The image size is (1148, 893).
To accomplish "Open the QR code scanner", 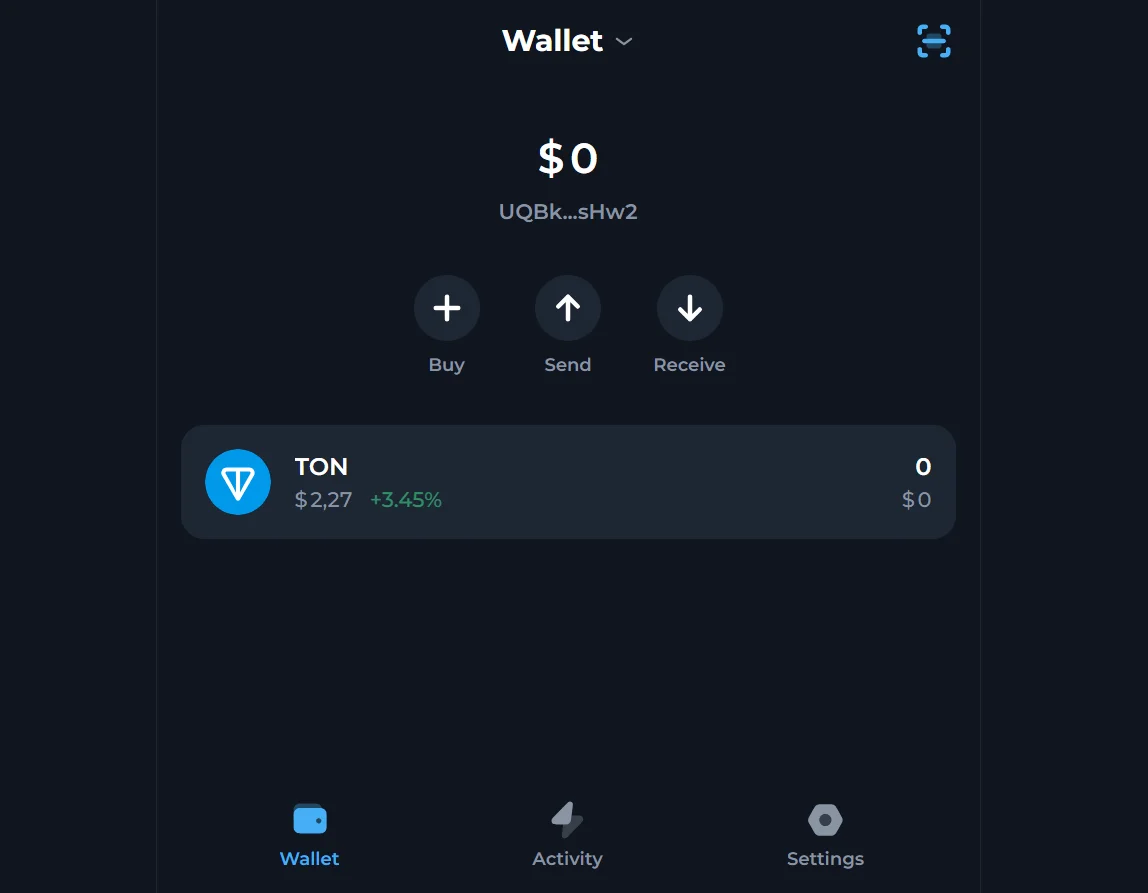I will tap(933, 41).
